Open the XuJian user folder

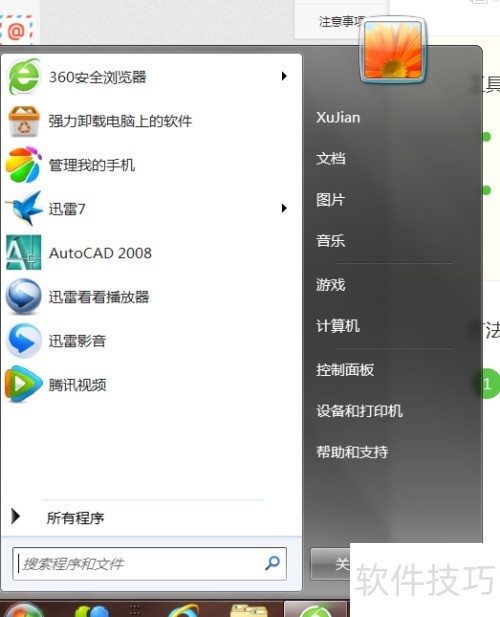(x=338, y=117)
